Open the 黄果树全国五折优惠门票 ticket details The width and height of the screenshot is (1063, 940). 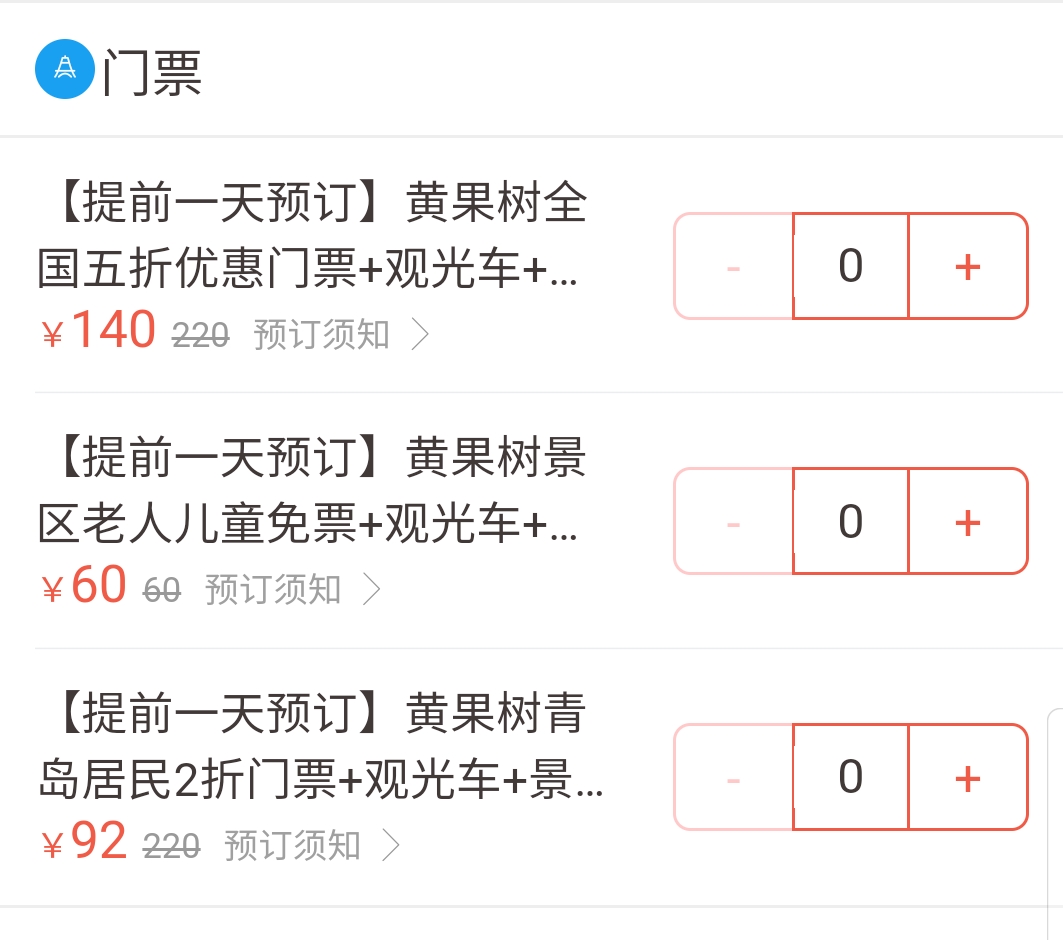pos(312,238)
